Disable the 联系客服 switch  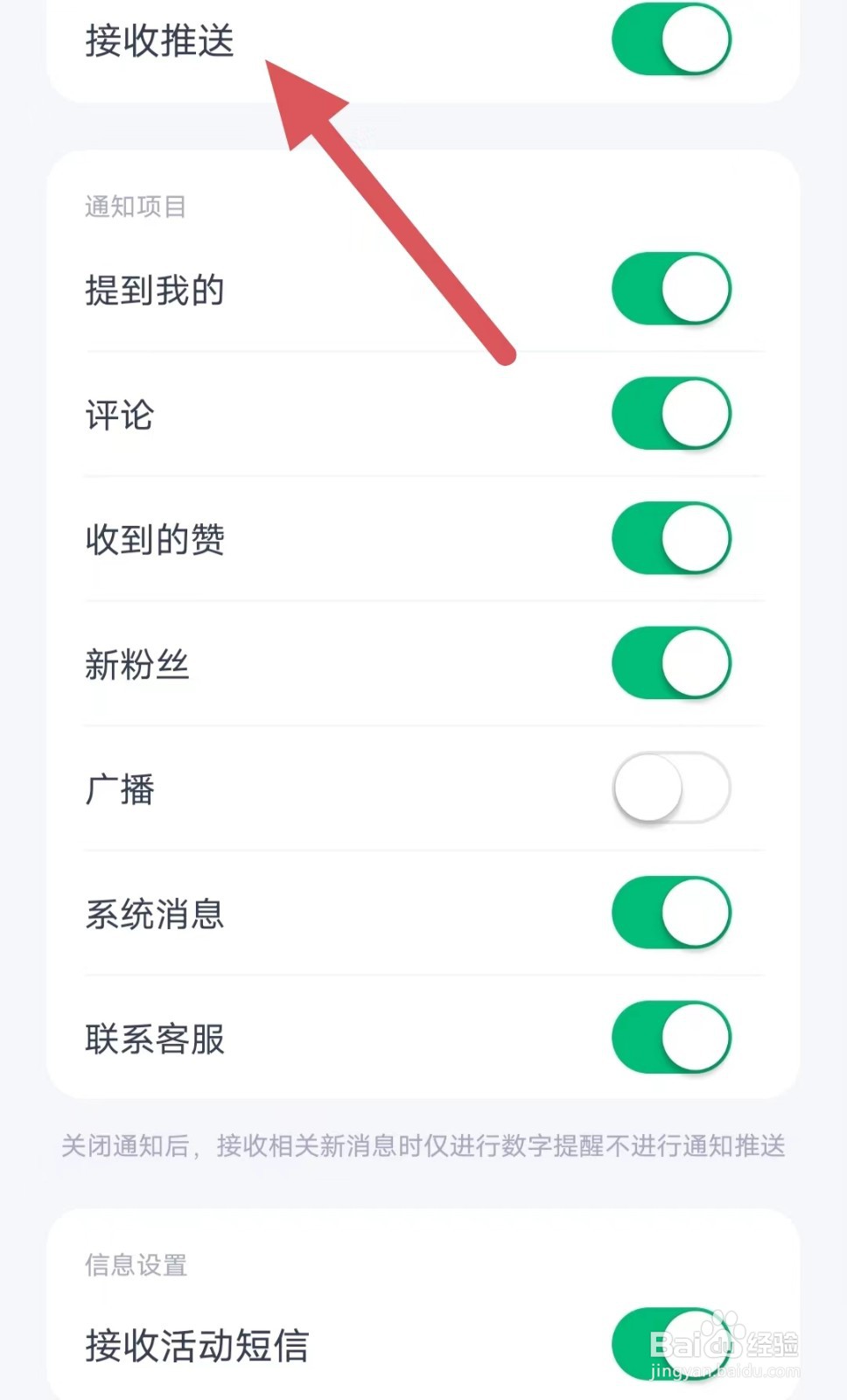point(670,1036)
